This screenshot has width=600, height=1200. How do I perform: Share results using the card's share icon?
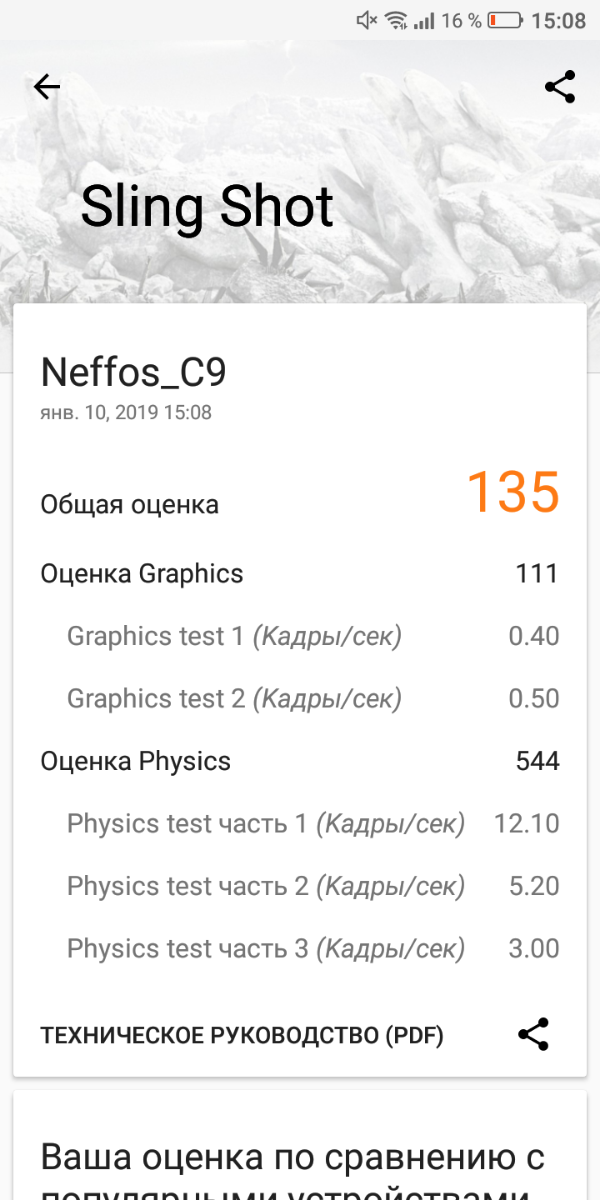[x=534, y=1035]
